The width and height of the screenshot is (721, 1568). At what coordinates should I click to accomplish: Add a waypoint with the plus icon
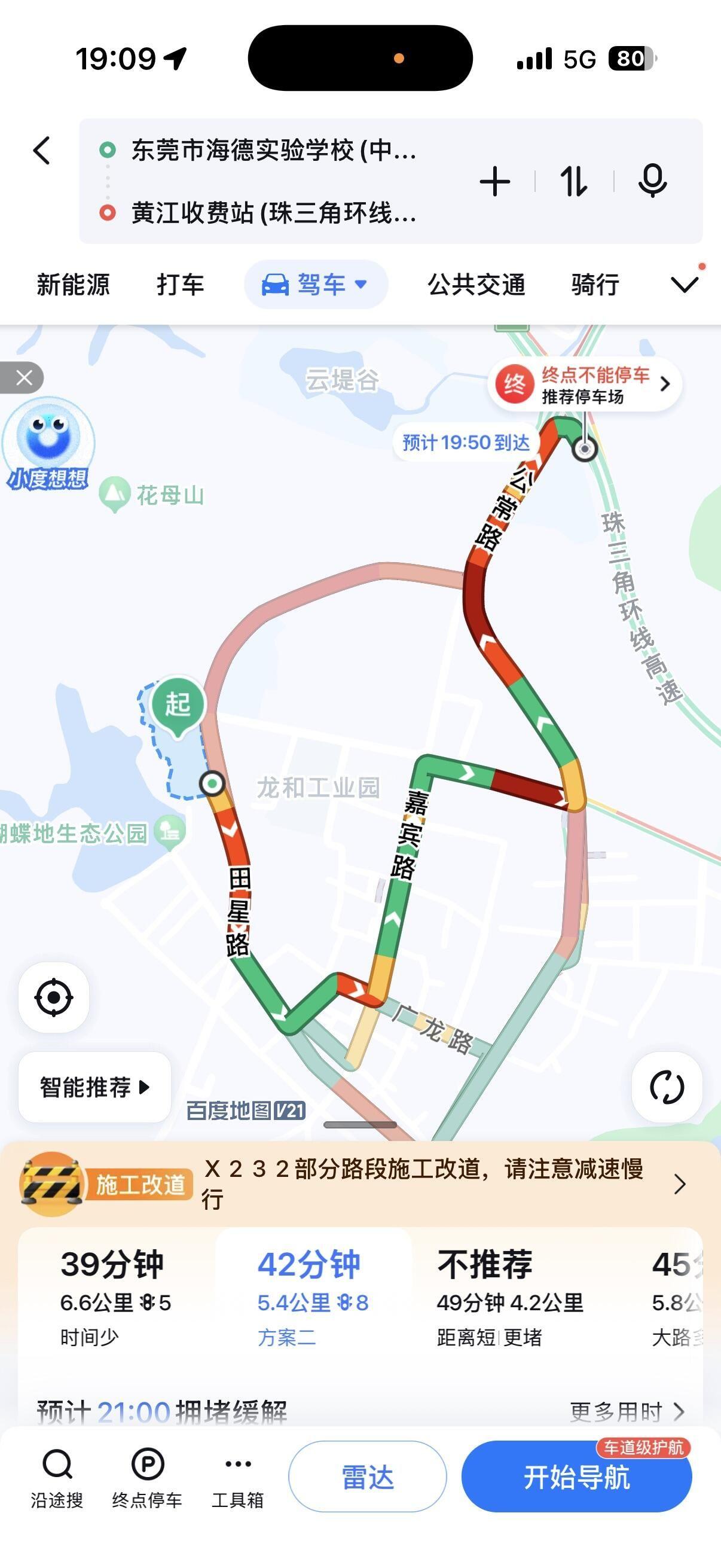[494, 181]
